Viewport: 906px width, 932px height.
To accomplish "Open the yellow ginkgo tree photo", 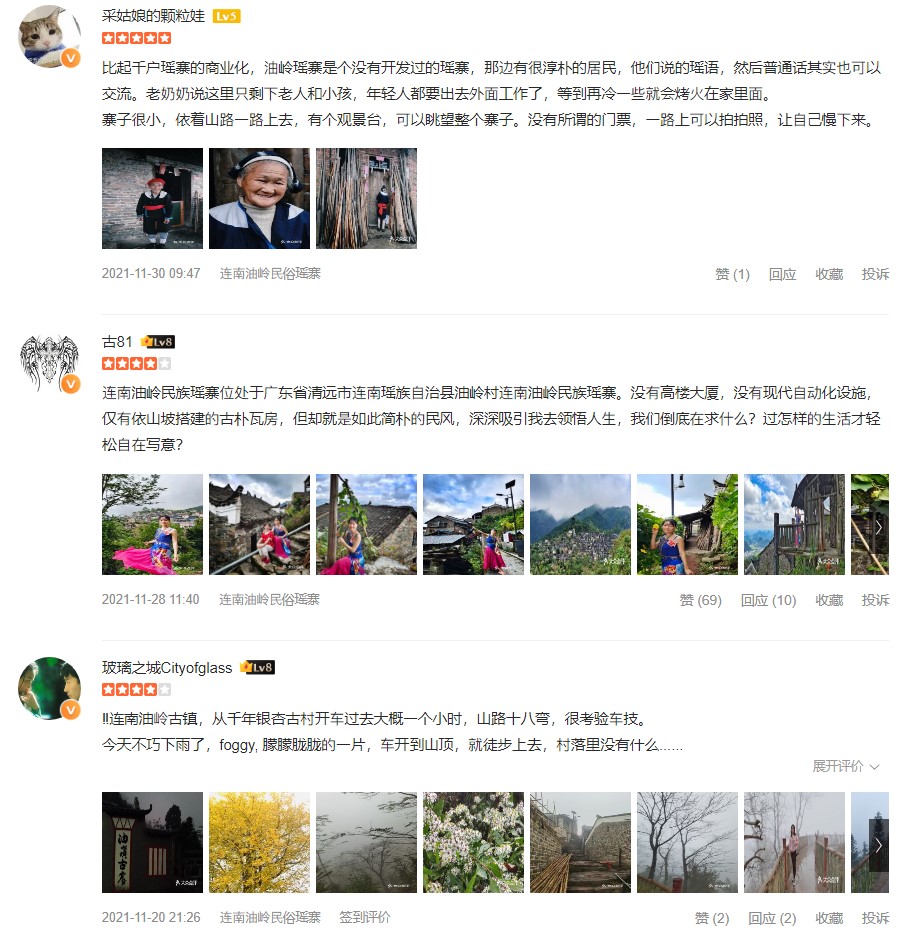I will click(259, 842).
